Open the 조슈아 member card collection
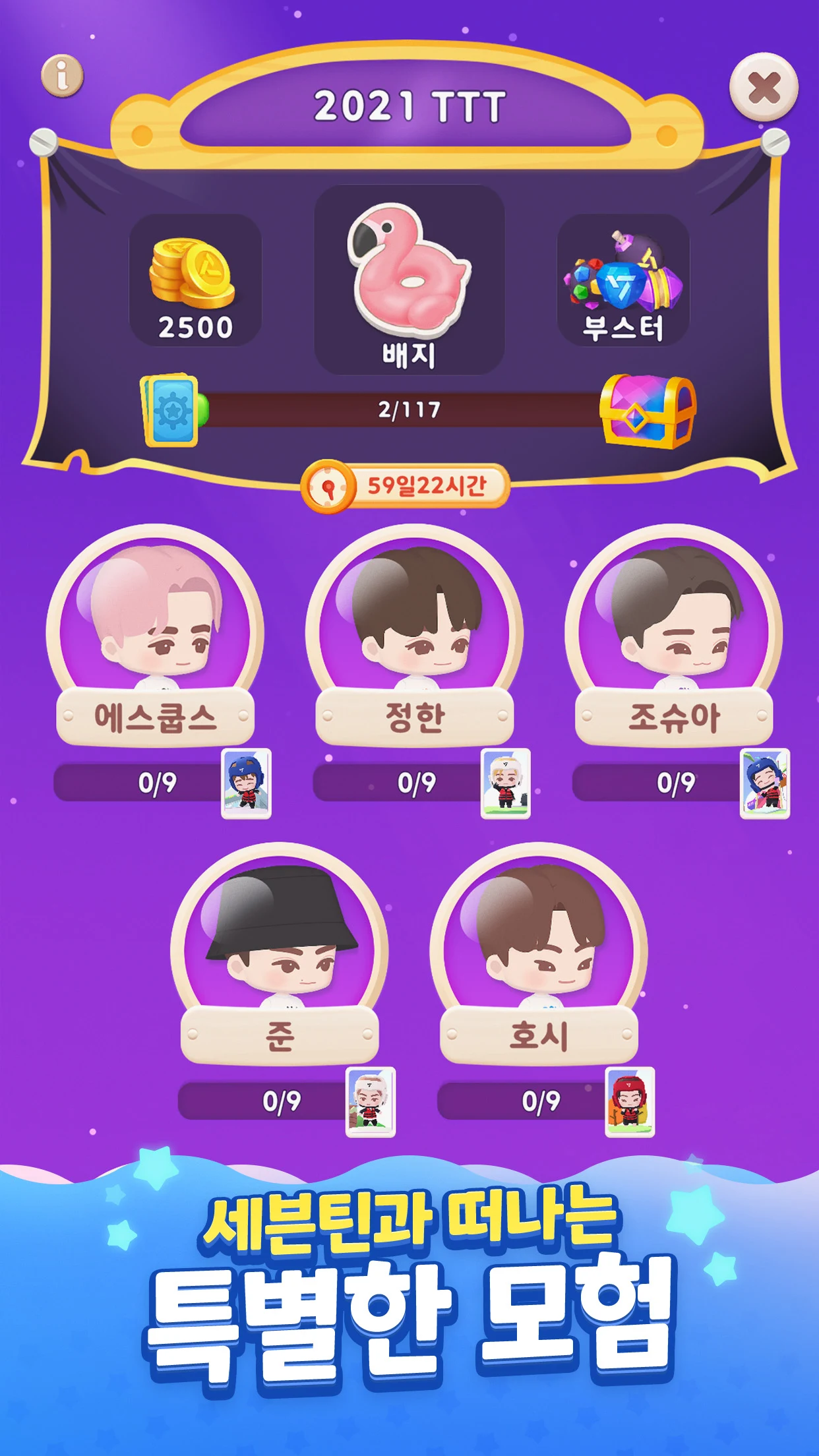Screen dimensions: 819x1456 click(674, 633)
